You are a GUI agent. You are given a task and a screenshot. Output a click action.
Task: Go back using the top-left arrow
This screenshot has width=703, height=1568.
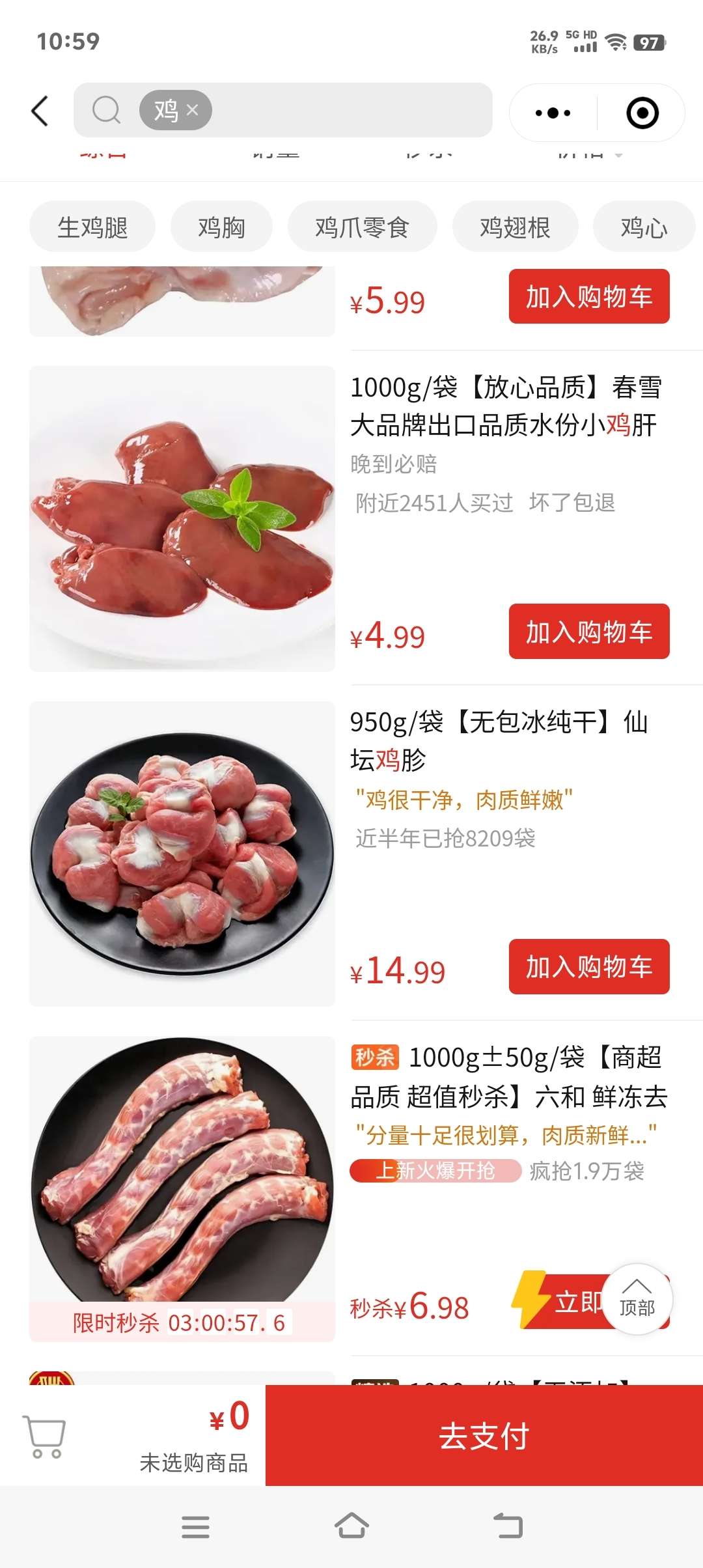40,111
